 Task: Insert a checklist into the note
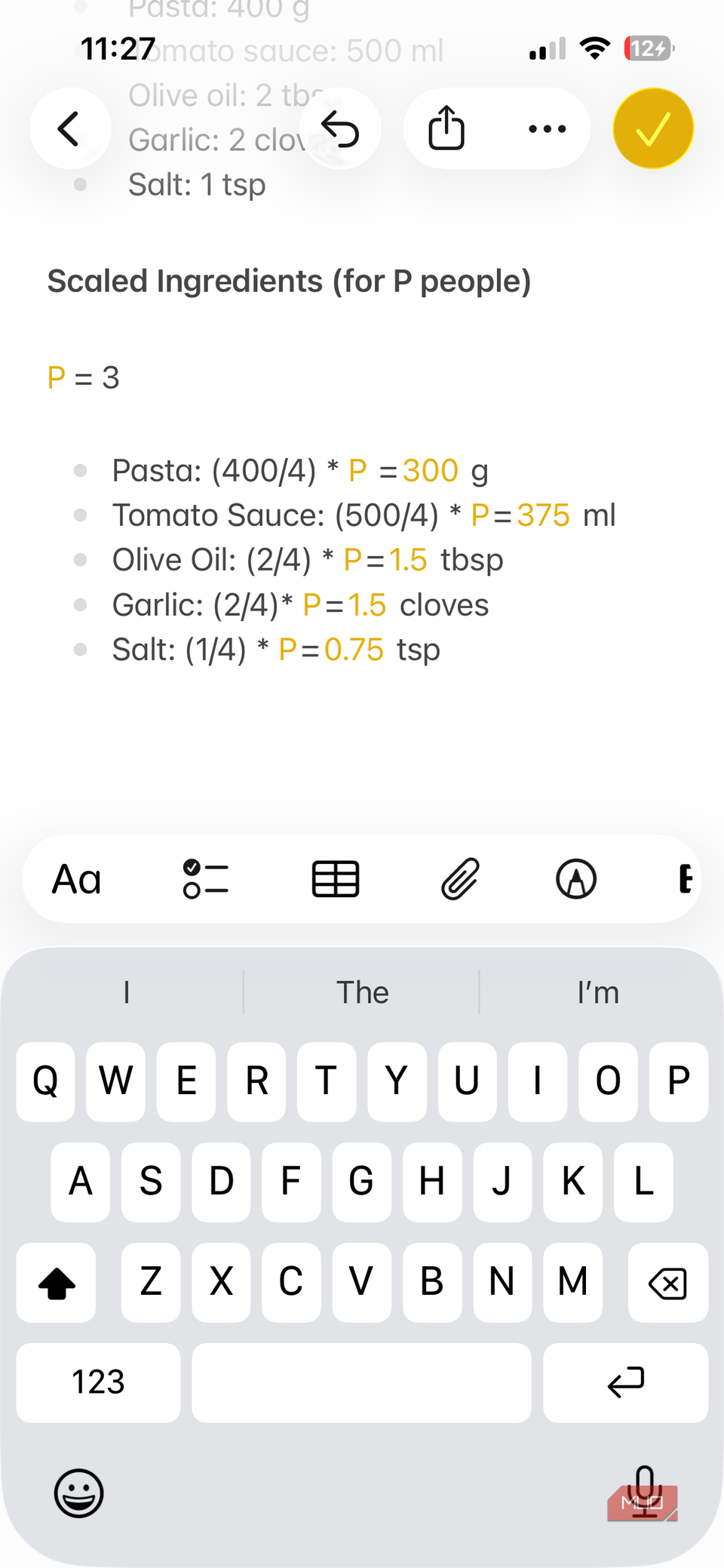[x=205, y=878]
